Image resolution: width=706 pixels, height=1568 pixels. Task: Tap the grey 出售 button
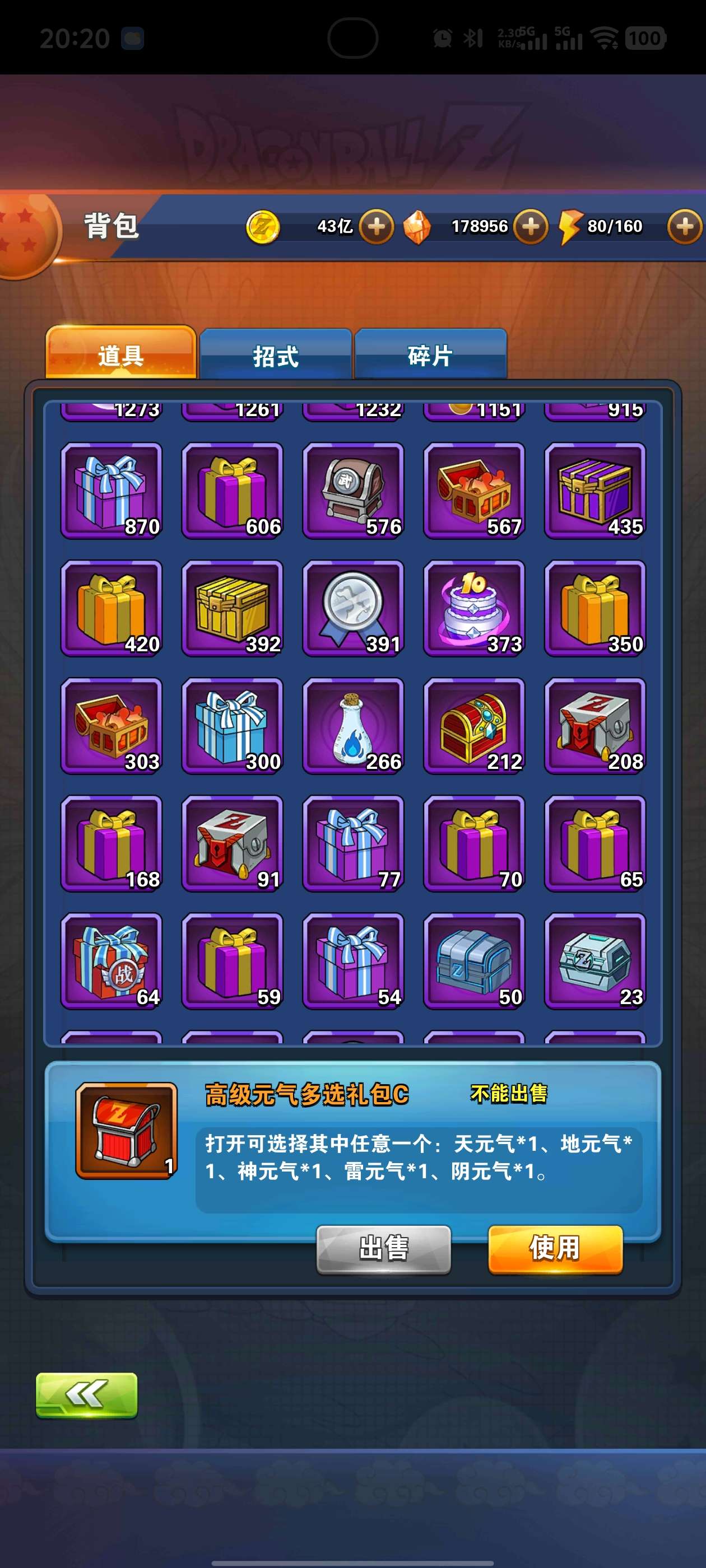click(383, 1247)
